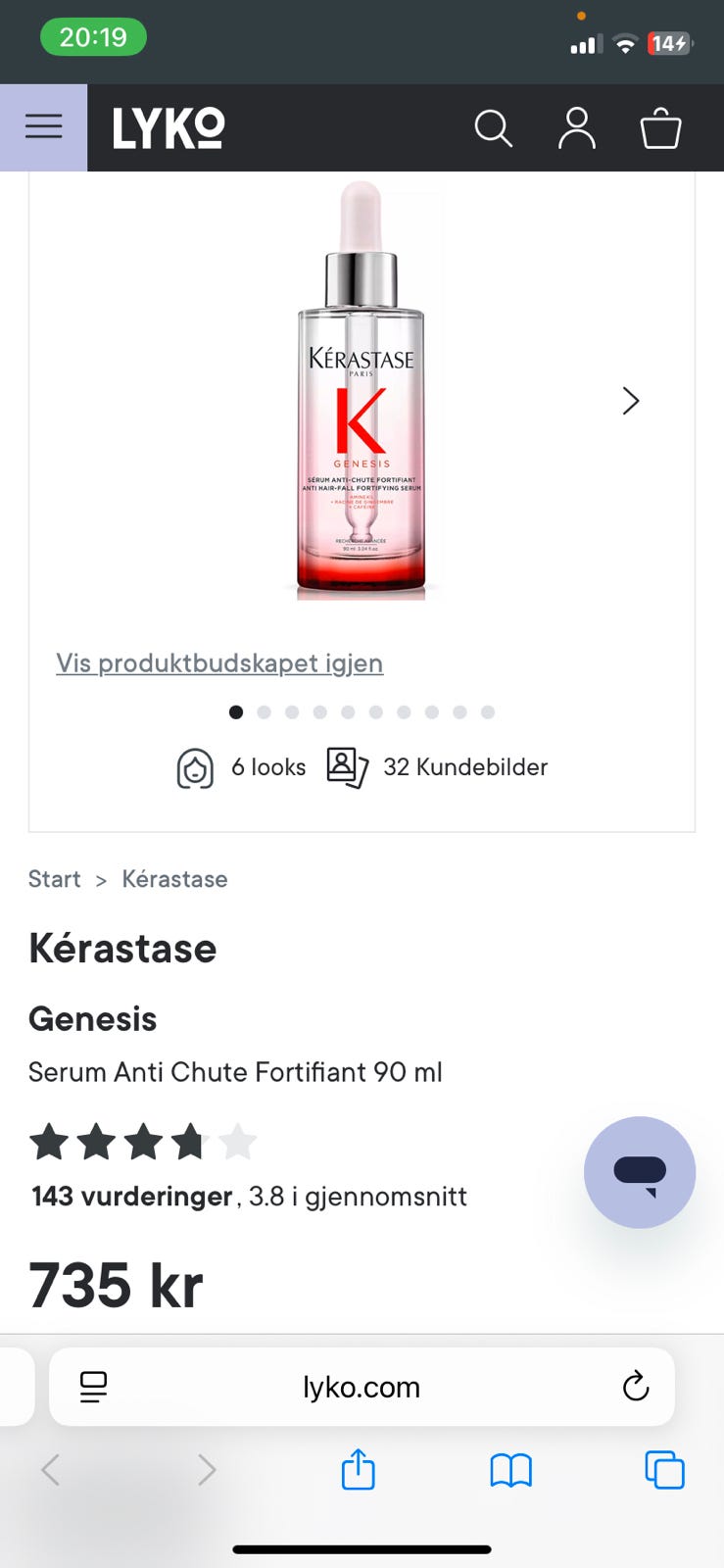Tap the Safari share icon
The height and width of the screenshot is (1568, 724).
358,1470
